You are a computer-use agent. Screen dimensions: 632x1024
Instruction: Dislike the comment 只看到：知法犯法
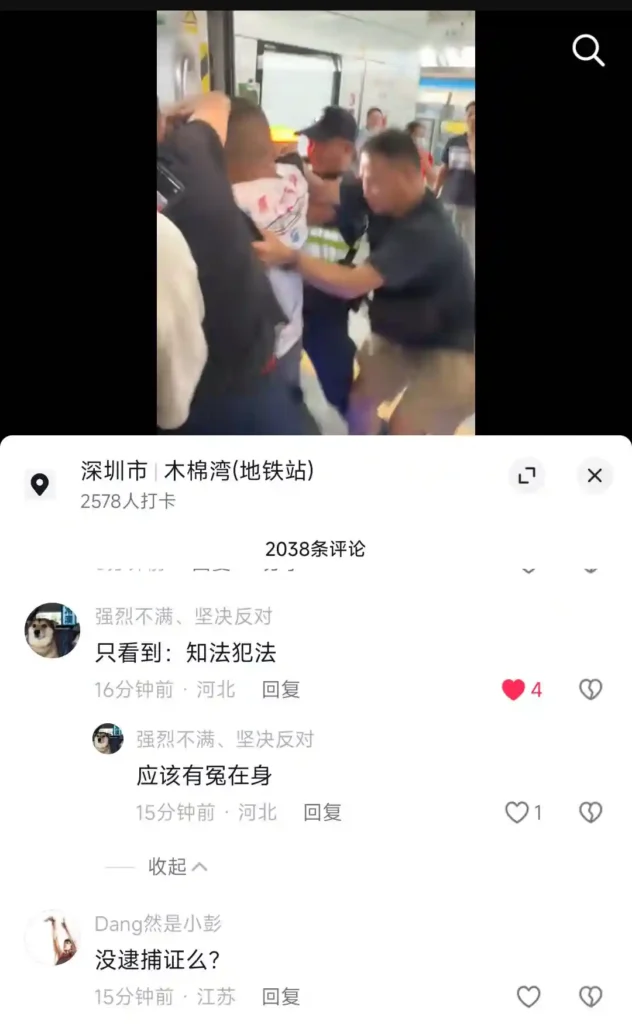[x=591, y=689]
